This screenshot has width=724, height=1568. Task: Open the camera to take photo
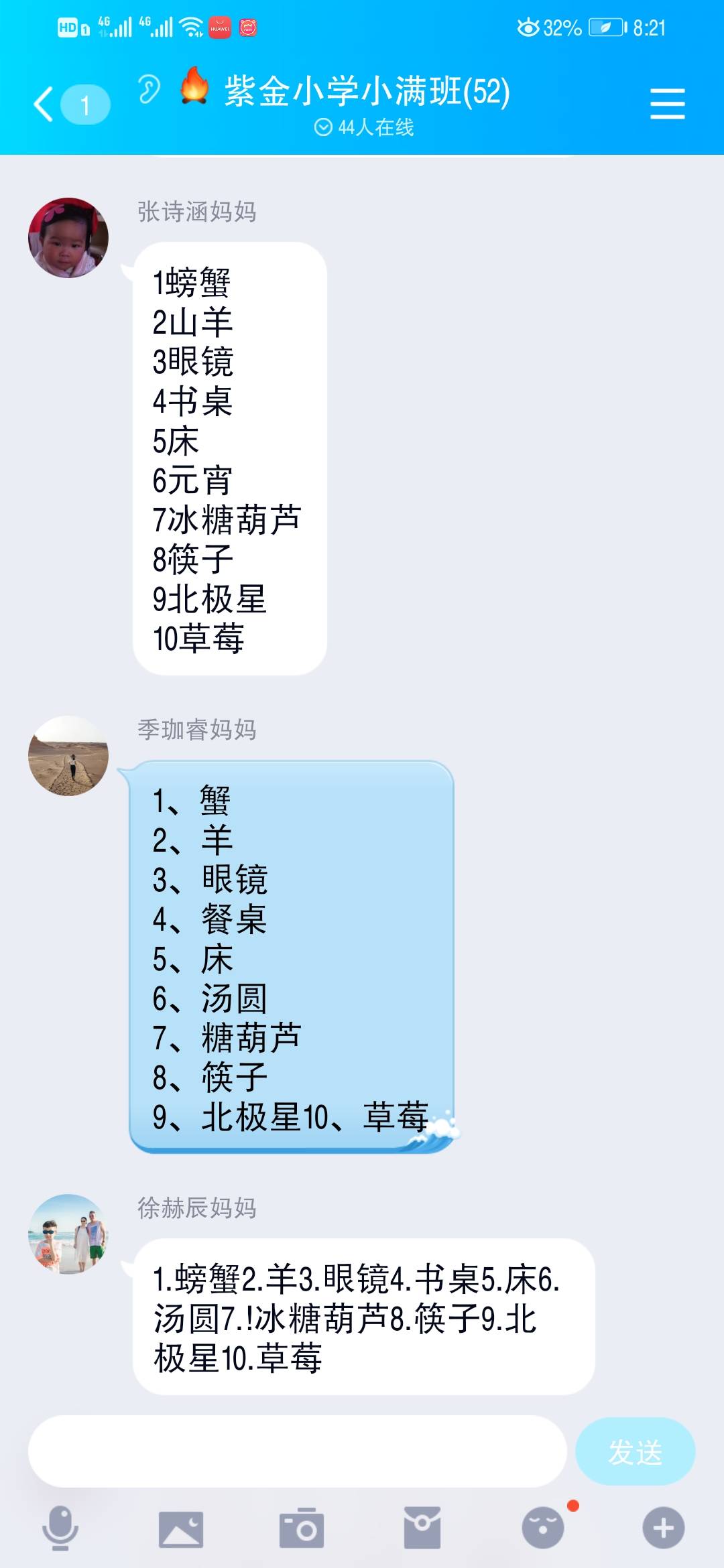pyautogui.click(x=302, y=1528)
